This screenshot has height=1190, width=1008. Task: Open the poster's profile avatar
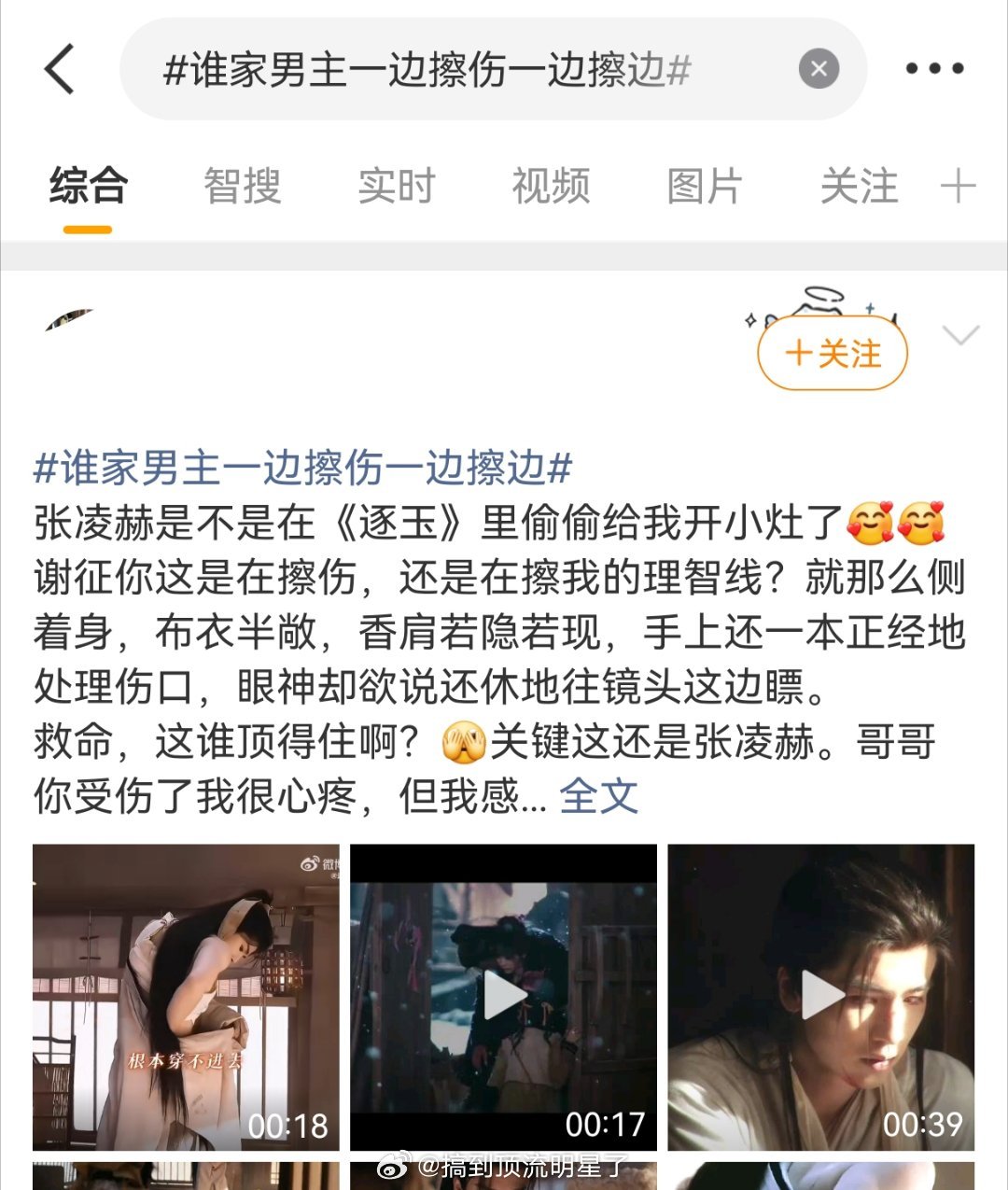pos(70,317)
